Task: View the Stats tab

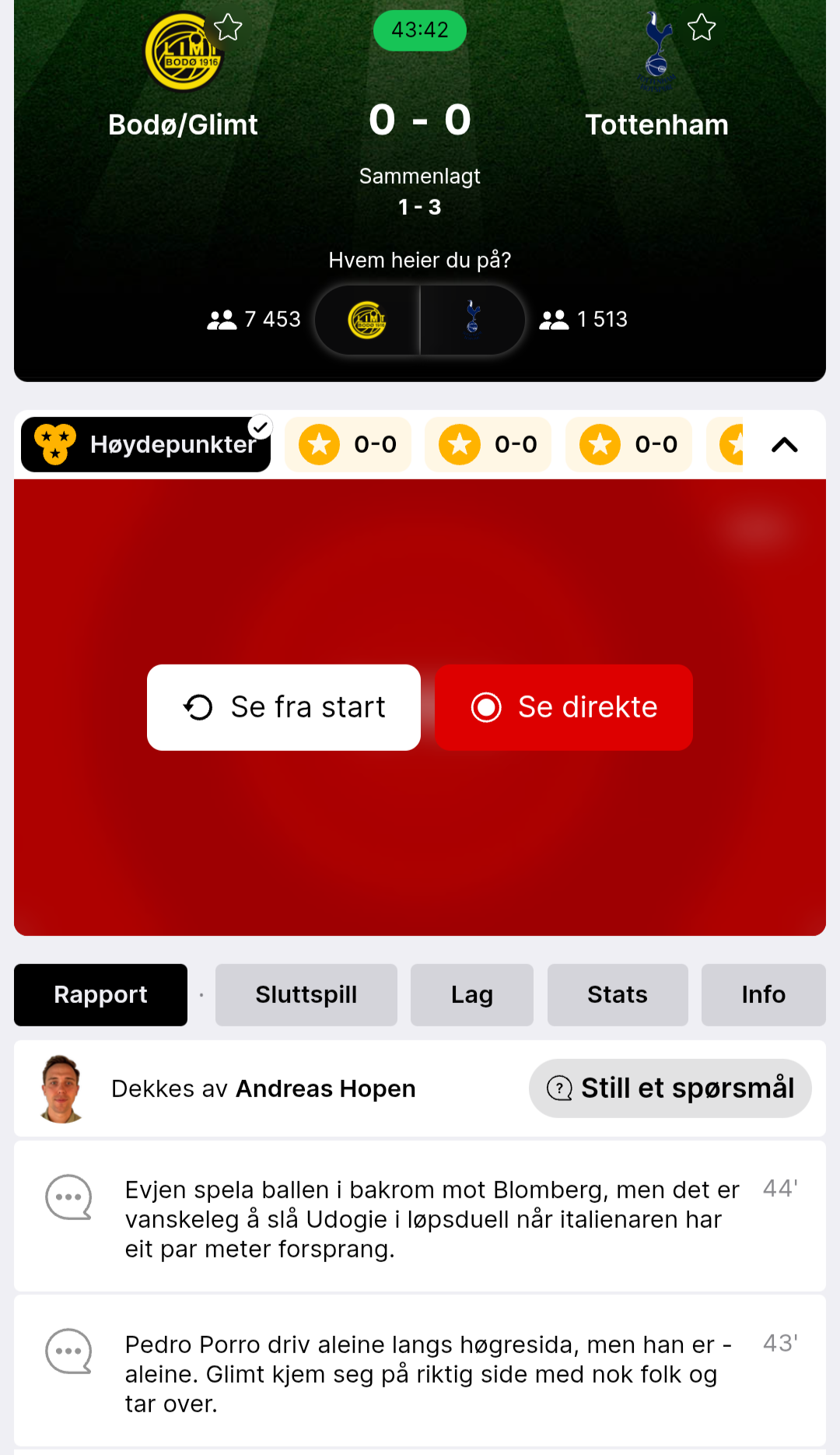Action: pyautogui.click(x=618, y=995)
